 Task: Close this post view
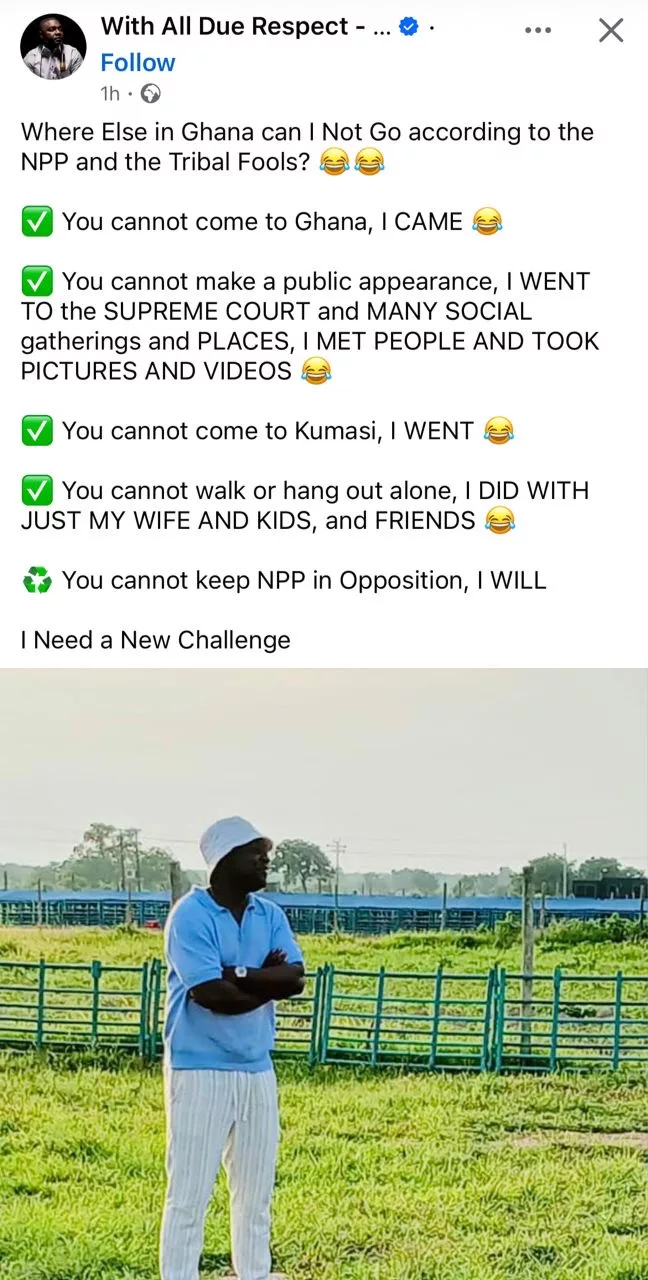point(610,30)
